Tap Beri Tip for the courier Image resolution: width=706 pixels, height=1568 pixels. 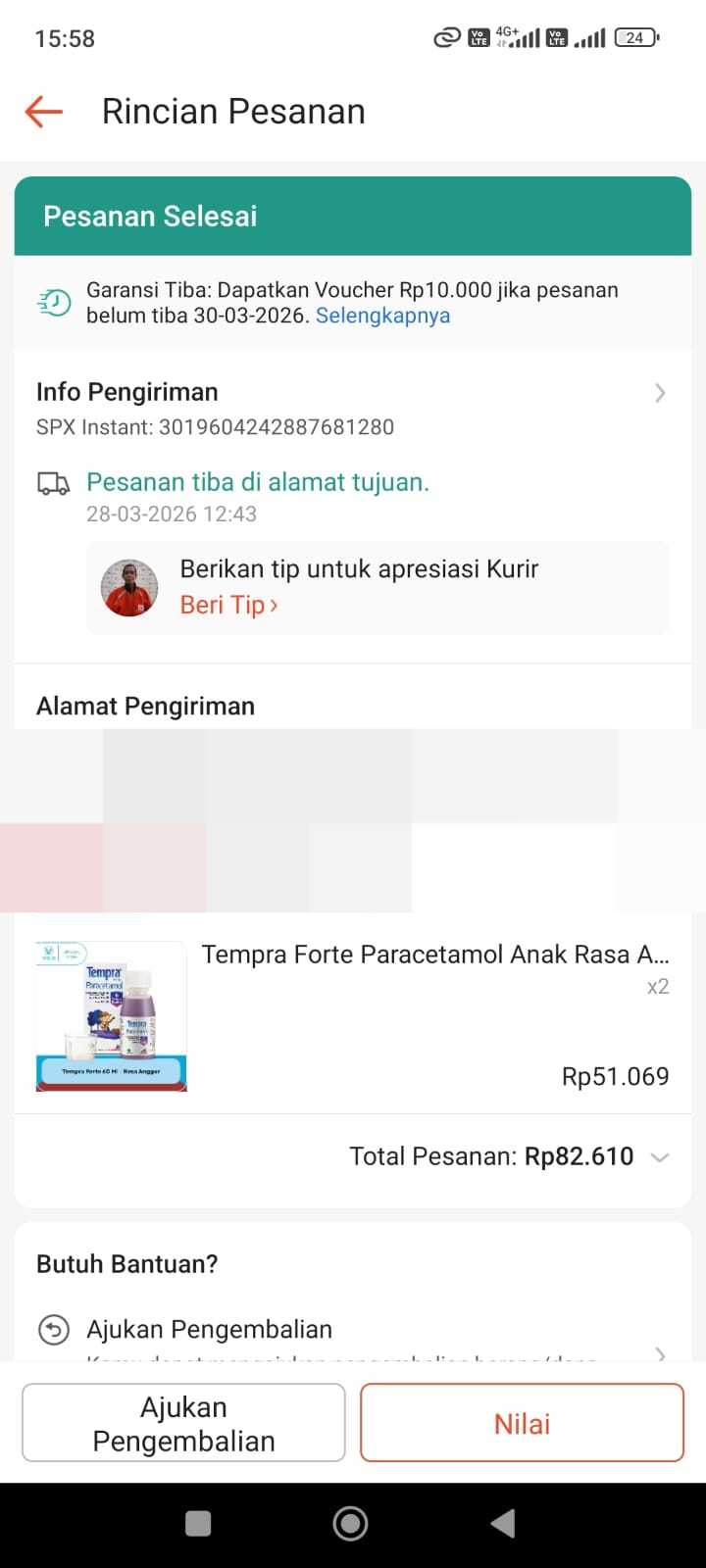tap(228, 605)
